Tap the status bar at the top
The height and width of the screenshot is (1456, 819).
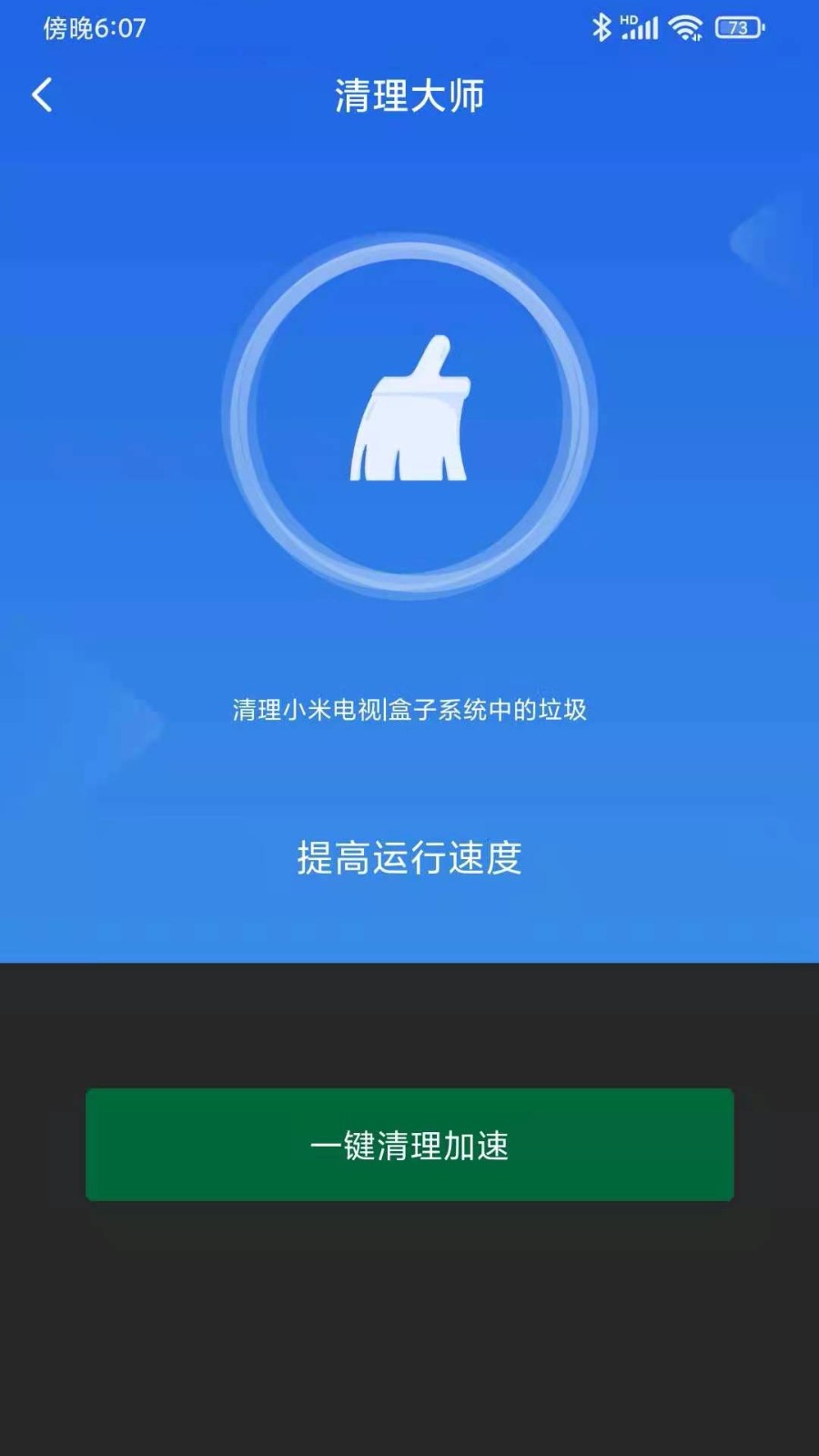[x=409, y=27]
